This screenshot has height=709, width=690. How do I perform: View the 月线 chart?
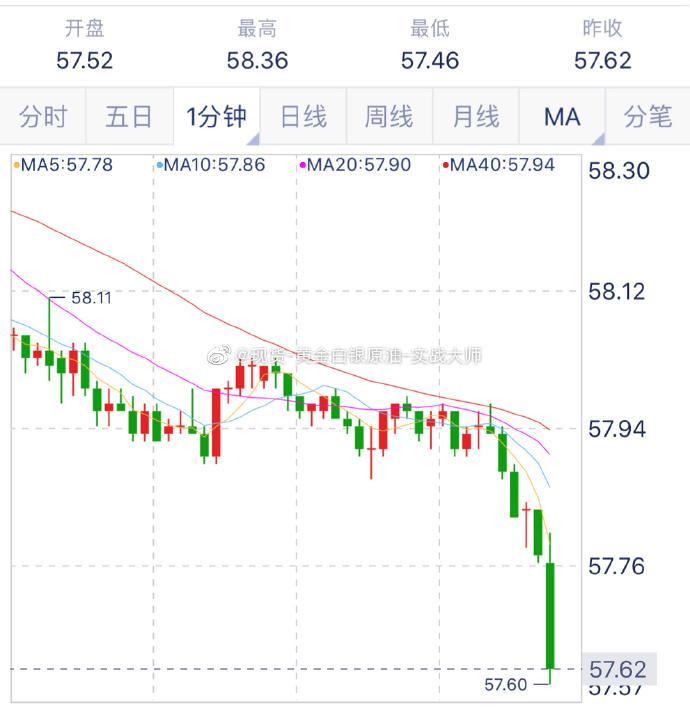pyautogui.click(x=475, y=117)
